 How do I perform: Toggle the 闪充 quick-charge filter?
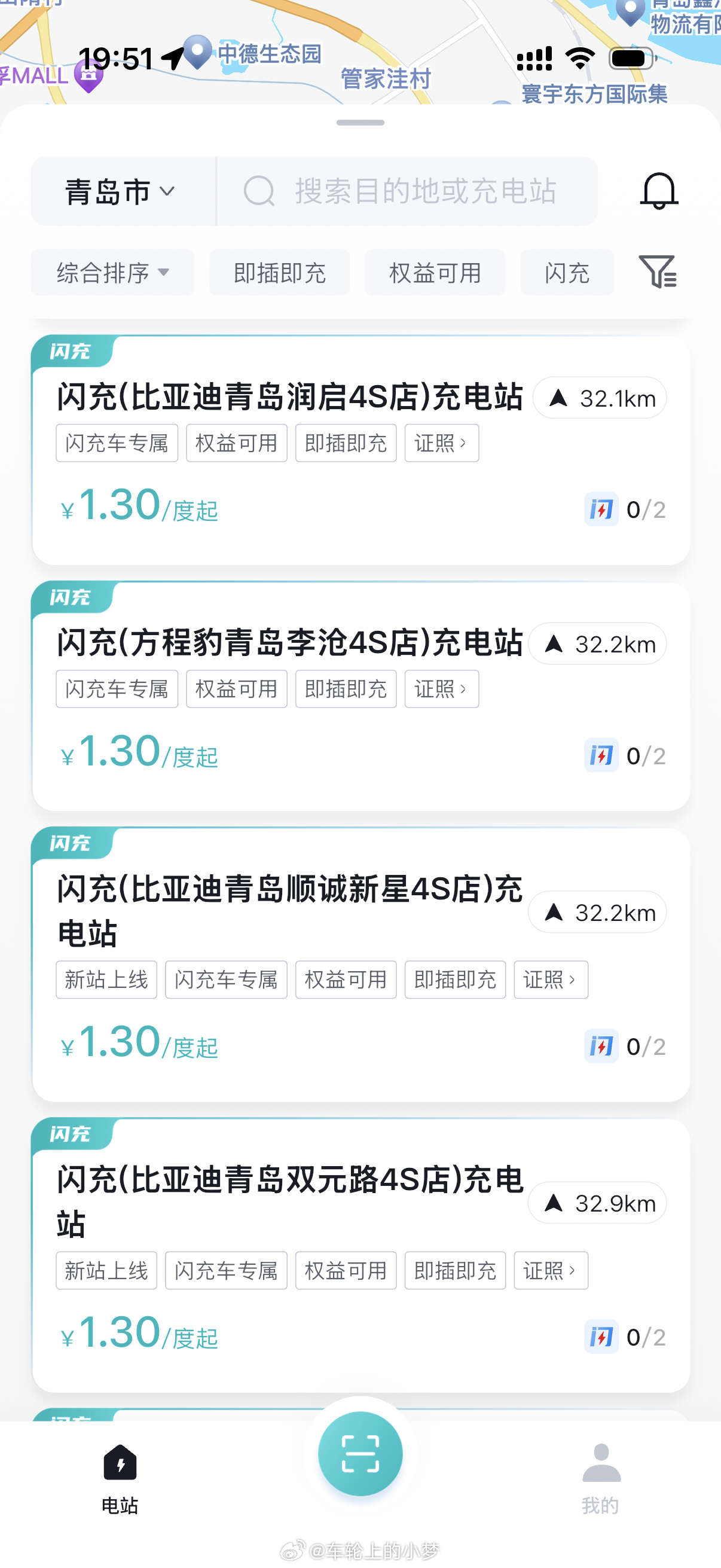click(567, 273)
